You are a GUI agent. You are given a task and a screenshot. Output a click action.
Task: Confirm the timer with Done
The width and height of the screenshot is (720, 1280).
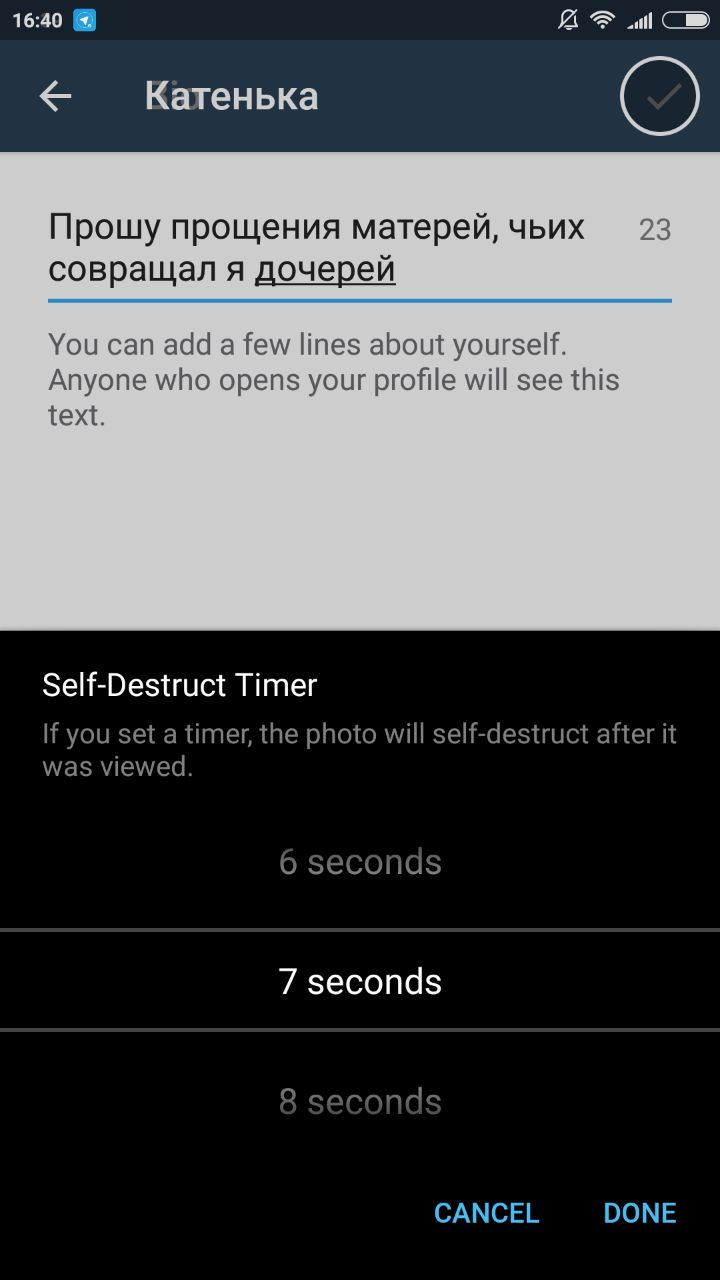point(640,1213)
